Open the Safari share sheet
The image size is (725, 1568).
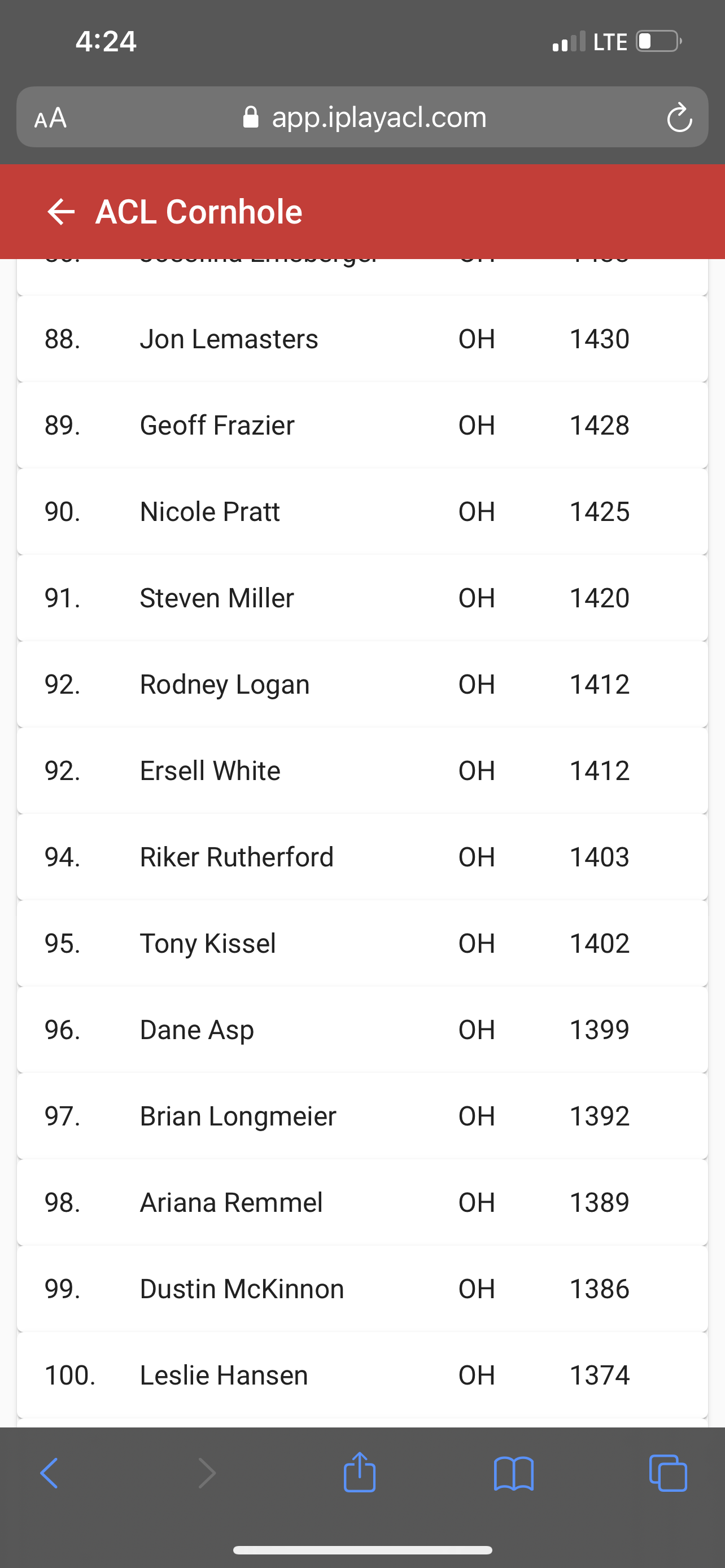click(360, 1472)
